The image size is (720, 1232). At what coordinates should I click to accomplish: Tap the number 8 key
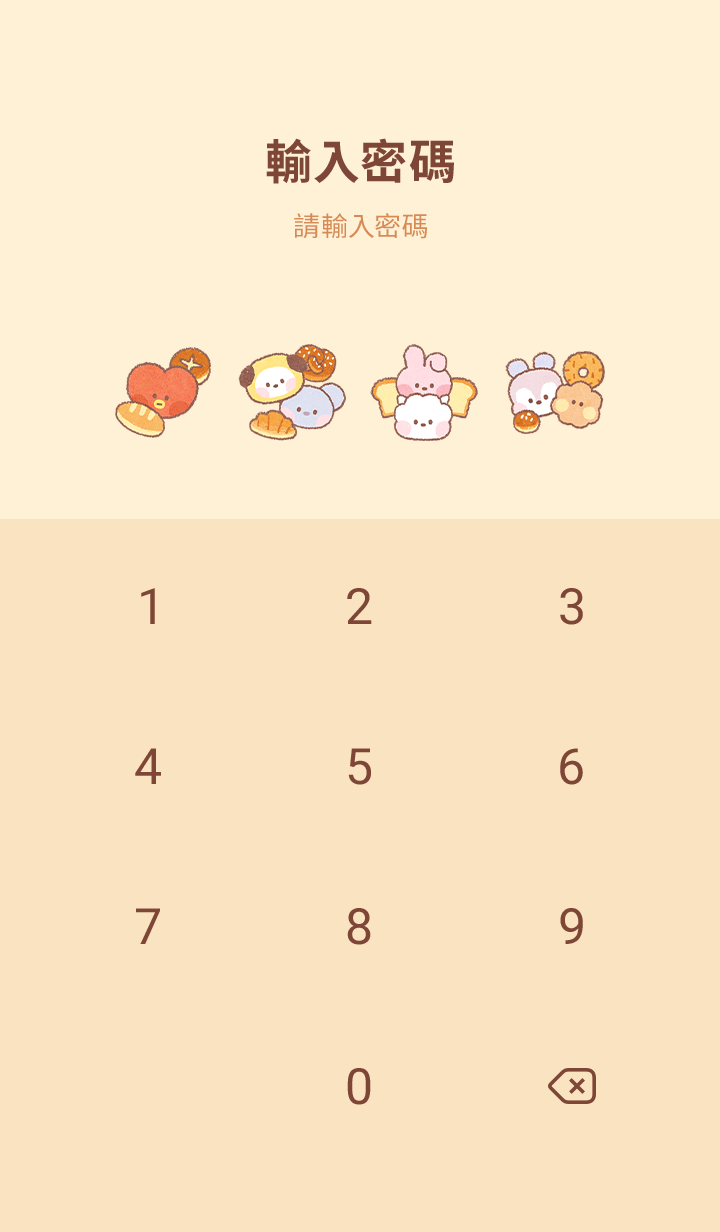click(359, 927)
